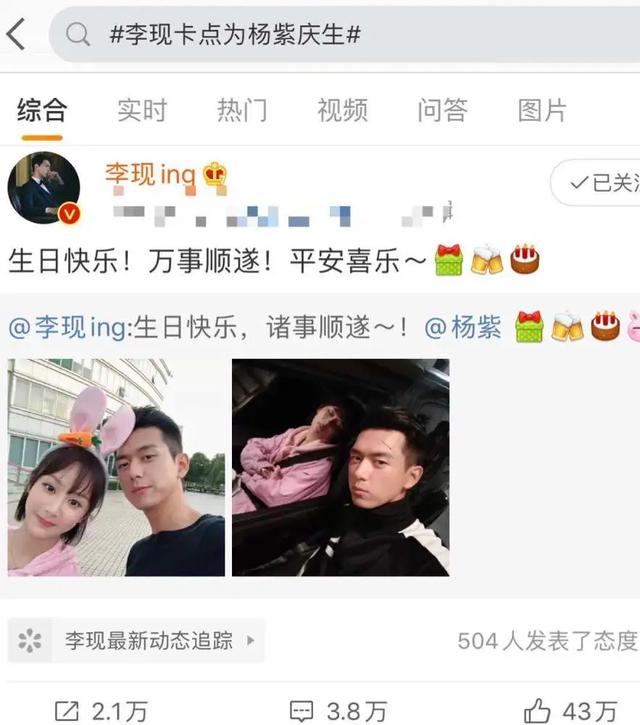
Task: Switch to the 热门 tab
Action: point(242,110)
